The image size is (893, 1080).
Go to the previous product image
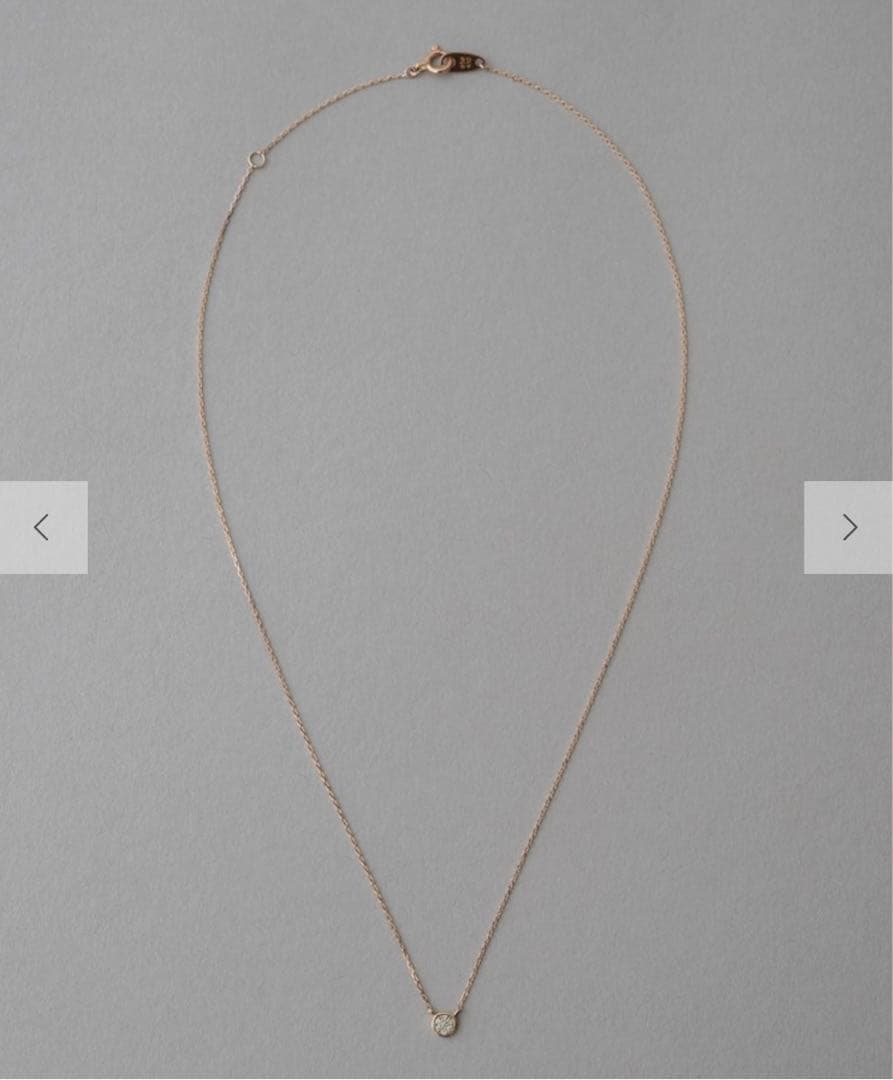[x=43, y=527]
